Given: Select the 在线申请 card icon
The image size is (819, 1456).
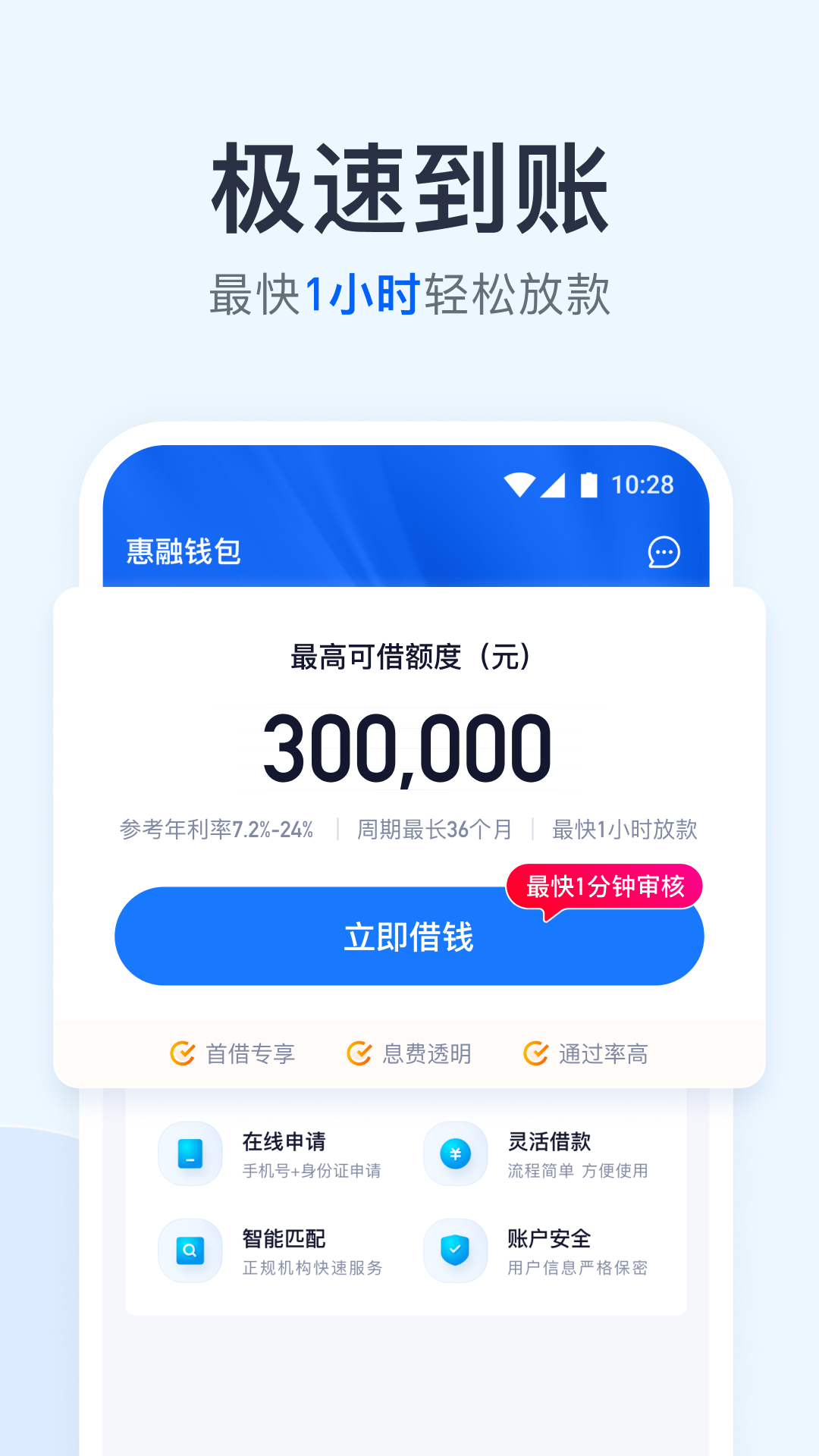Looking at the screenshot, I should tap(190, 1153).
